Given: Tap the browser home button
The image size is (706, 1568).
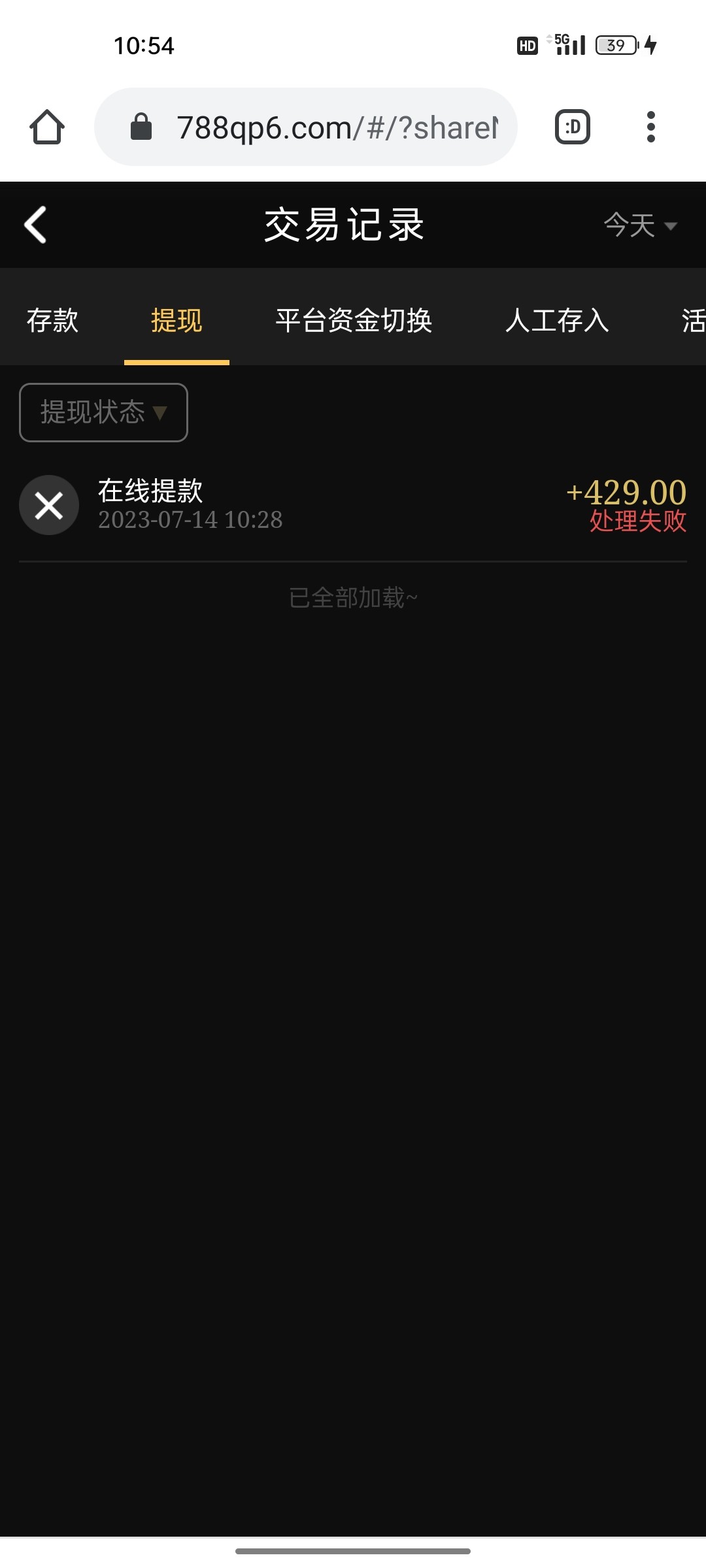Looking at the screenshot, I should pos(47,127).
